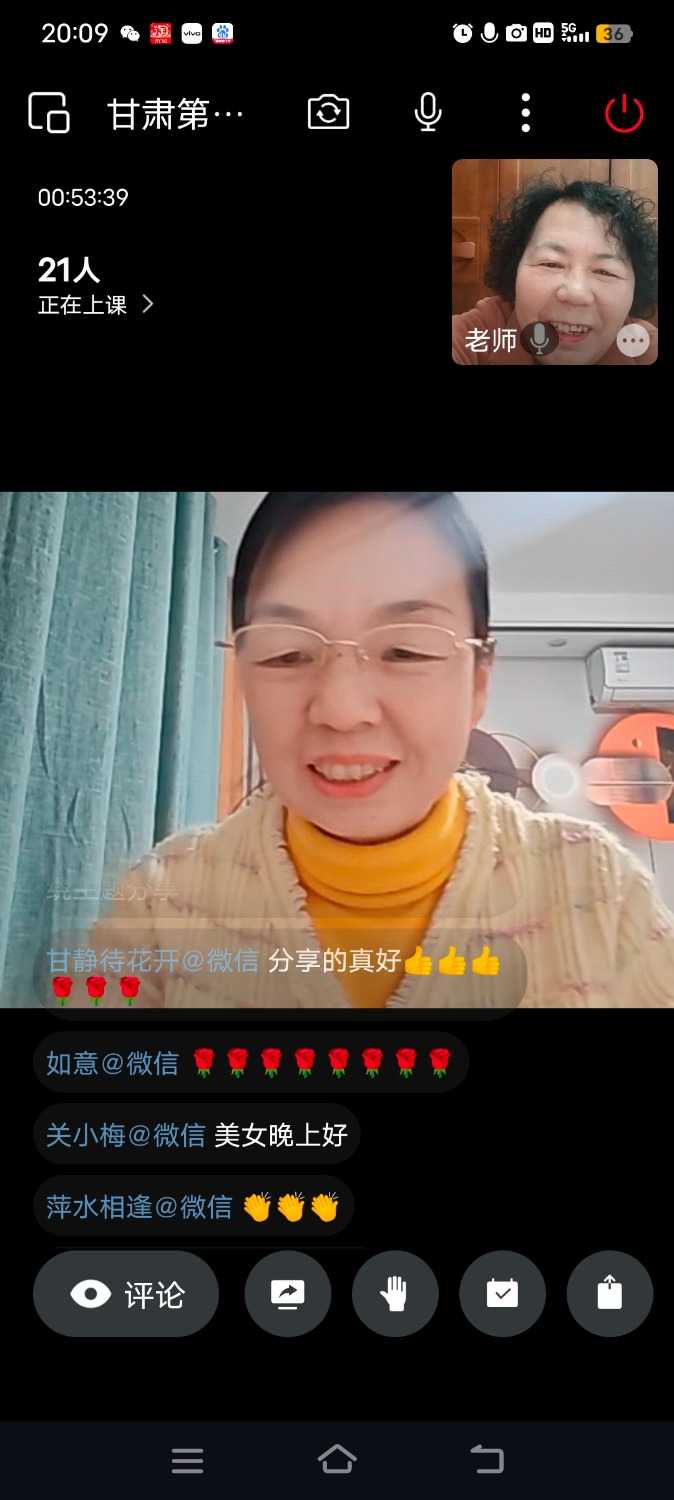Go to the home screen
Screen dimensions: 674x1500
(x=337, y=1460)
